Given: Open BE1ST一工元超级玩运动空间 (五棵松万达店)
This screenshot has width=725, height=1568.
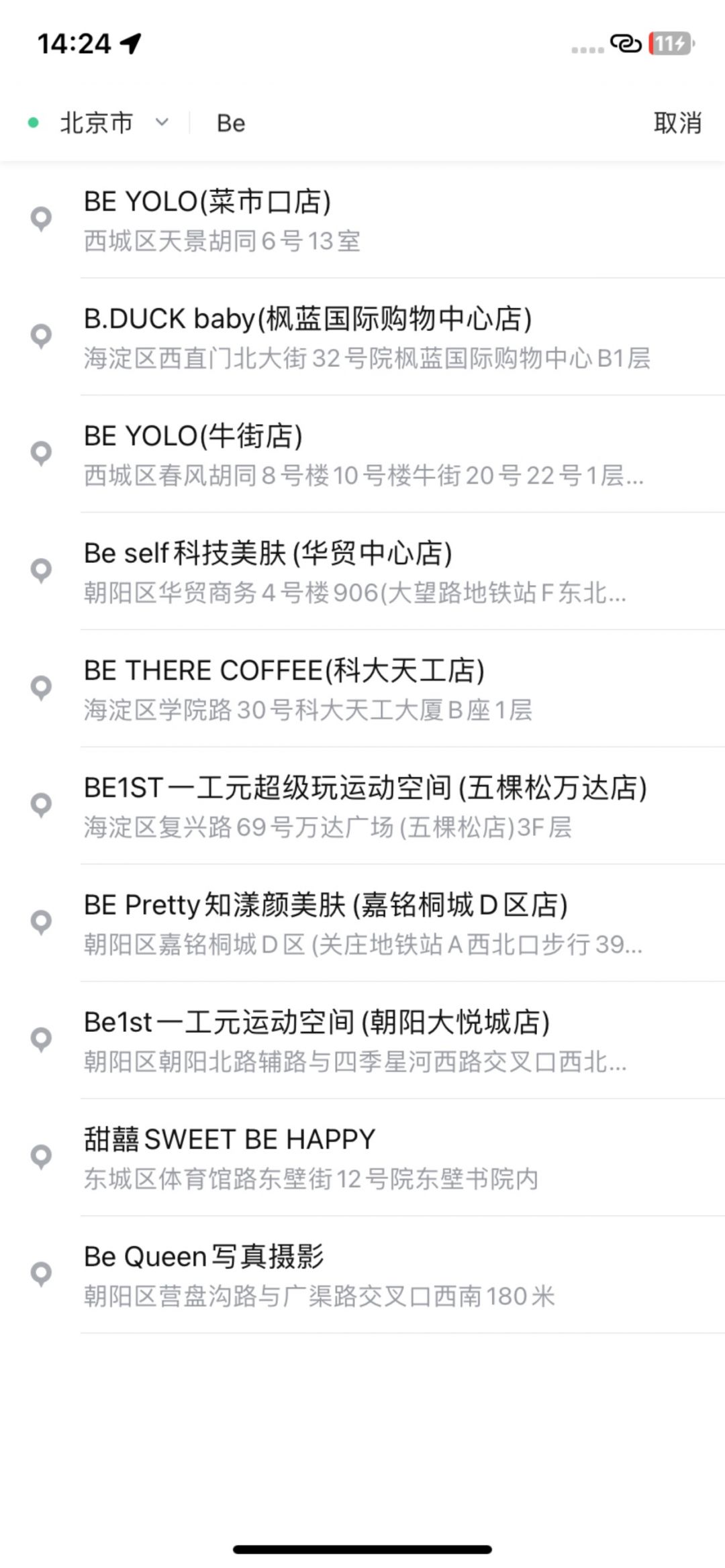Looking at the screenshot, I should [362, 806].
